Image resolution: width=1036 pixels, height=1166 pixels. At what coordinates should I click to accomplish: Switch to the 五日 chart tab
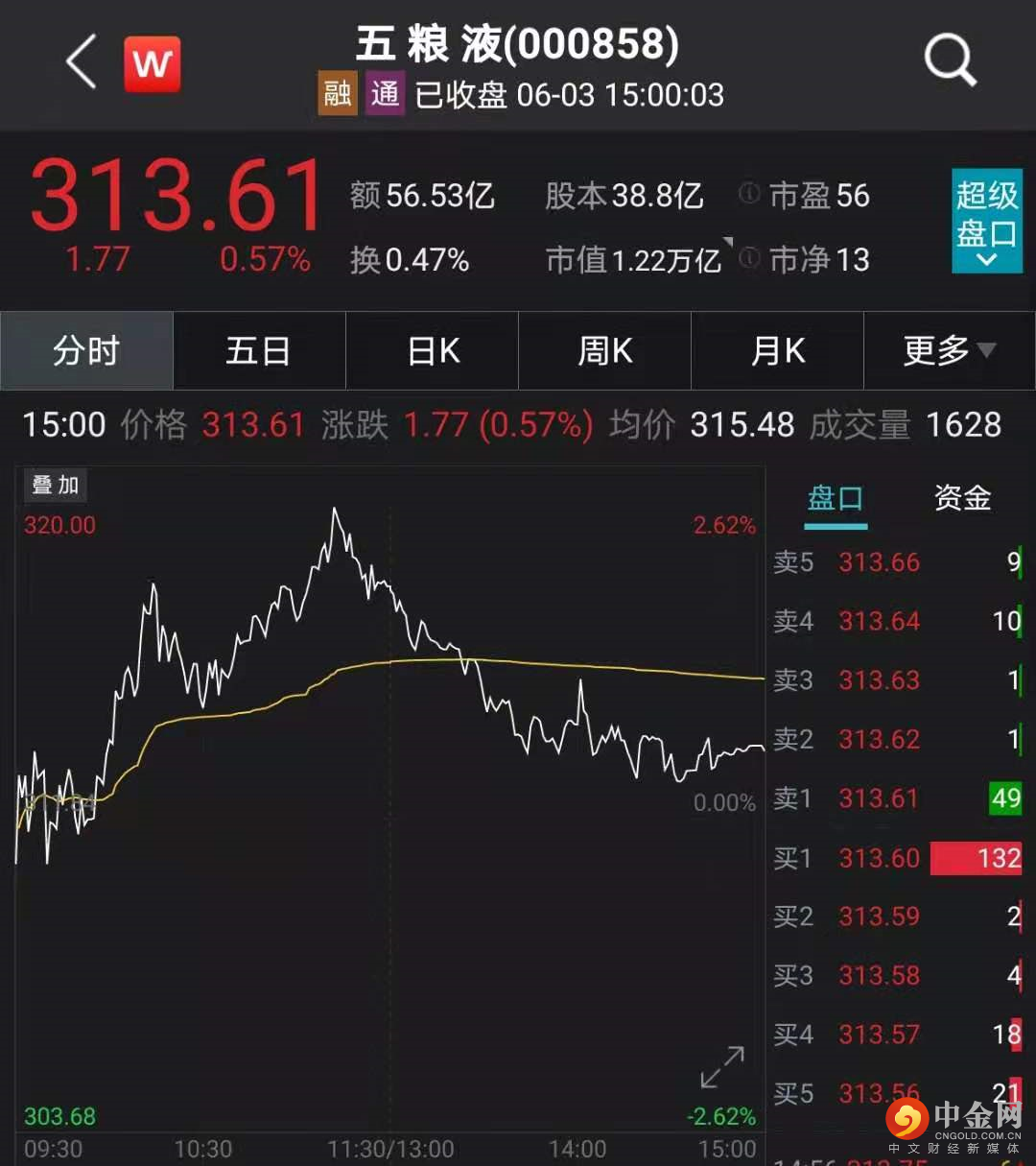259,351
